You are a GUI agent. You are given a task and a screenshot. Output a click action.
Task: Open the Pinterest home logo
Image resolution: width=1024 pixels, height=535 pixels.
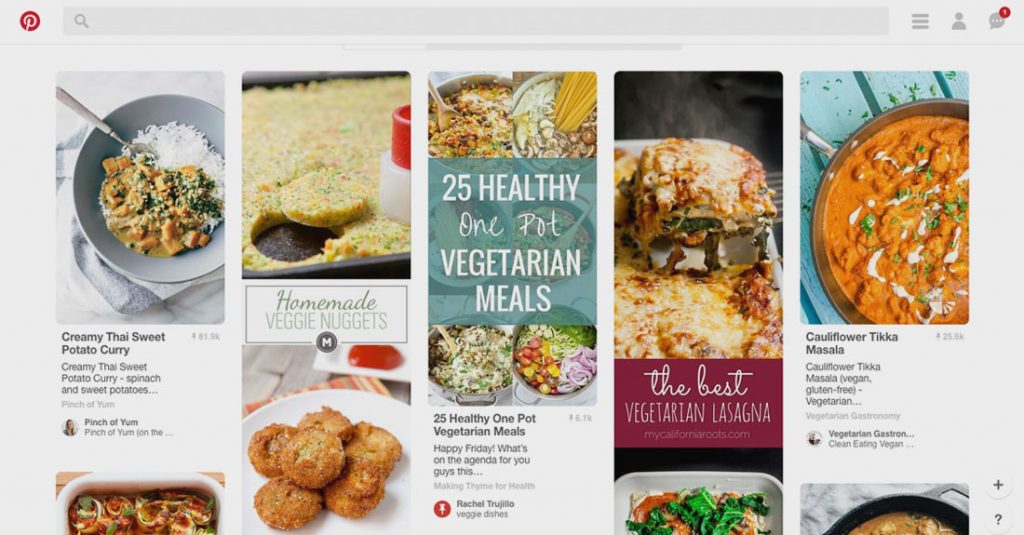click(30, 21)
